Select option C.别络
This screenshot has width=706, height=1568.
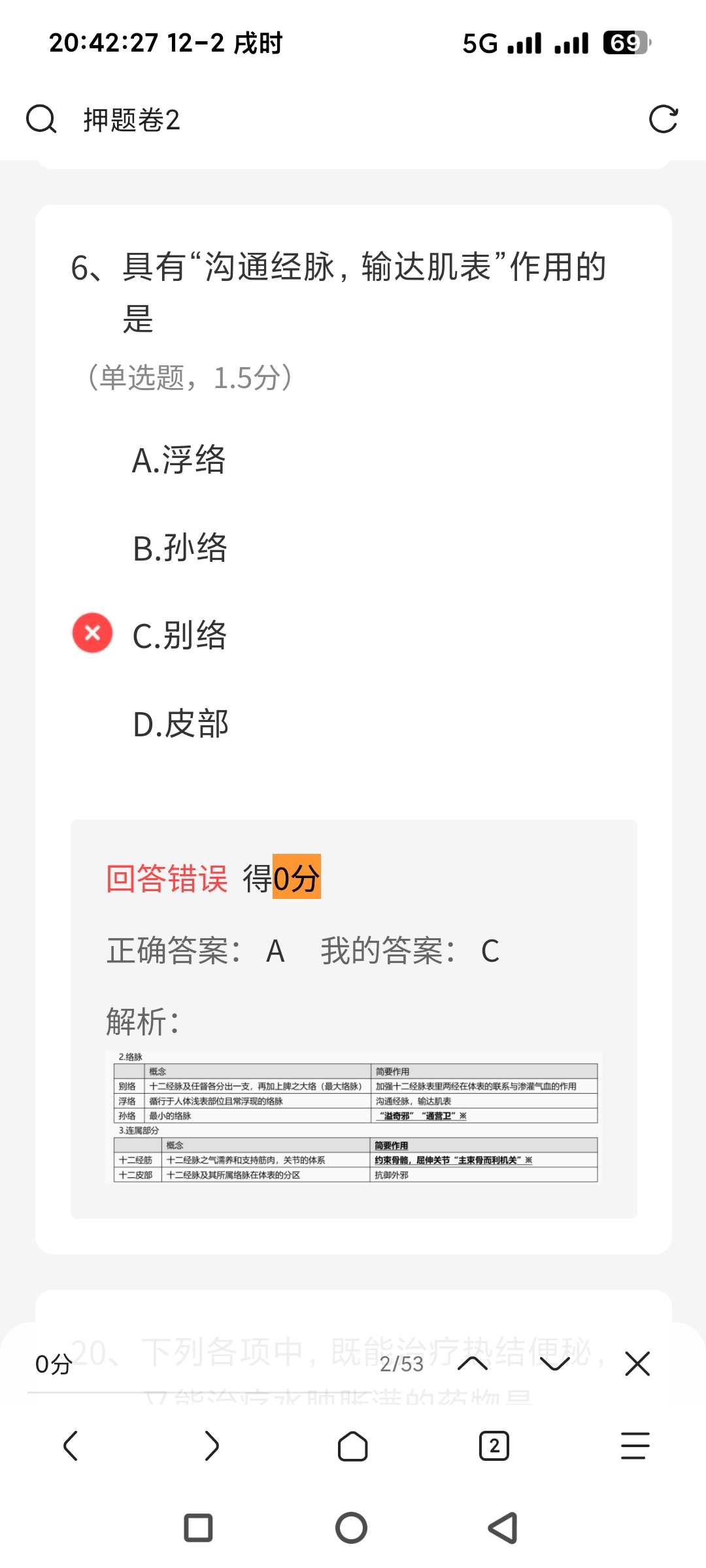click(x=179, y=635)
